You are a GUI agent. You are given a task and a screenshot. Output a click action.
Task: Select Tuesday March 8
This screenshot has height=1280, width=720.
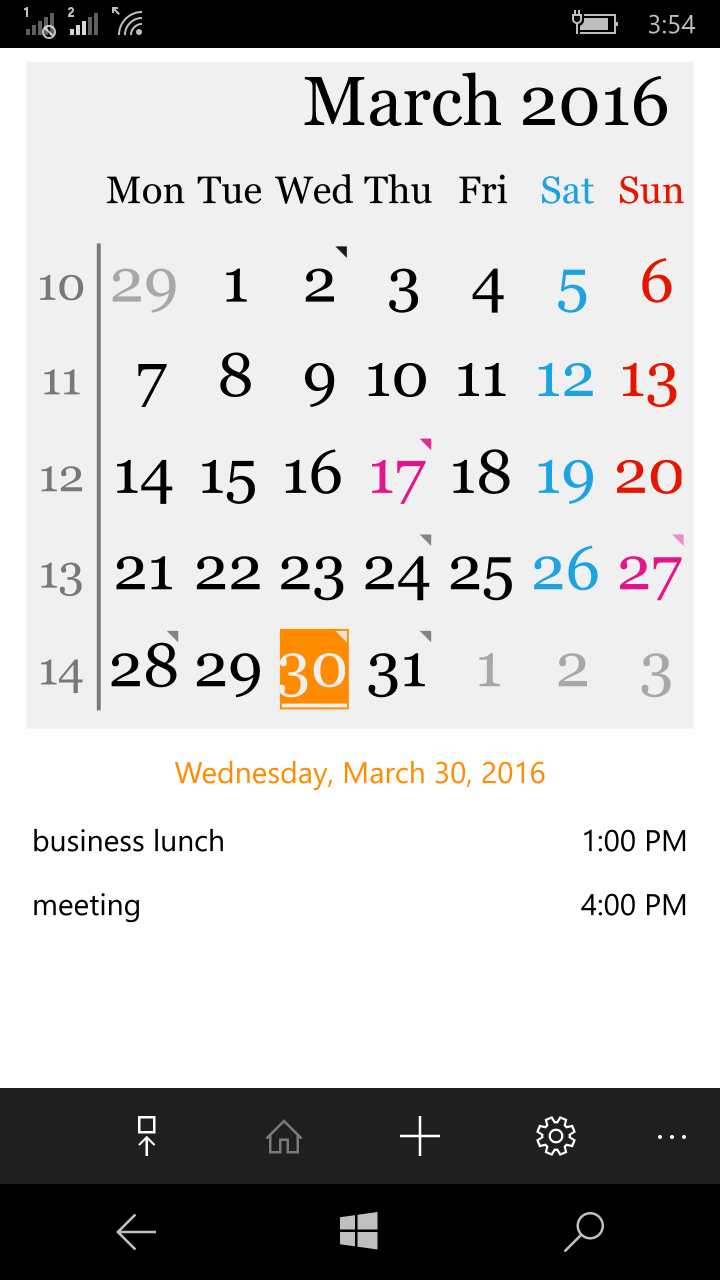coord(235,378)
